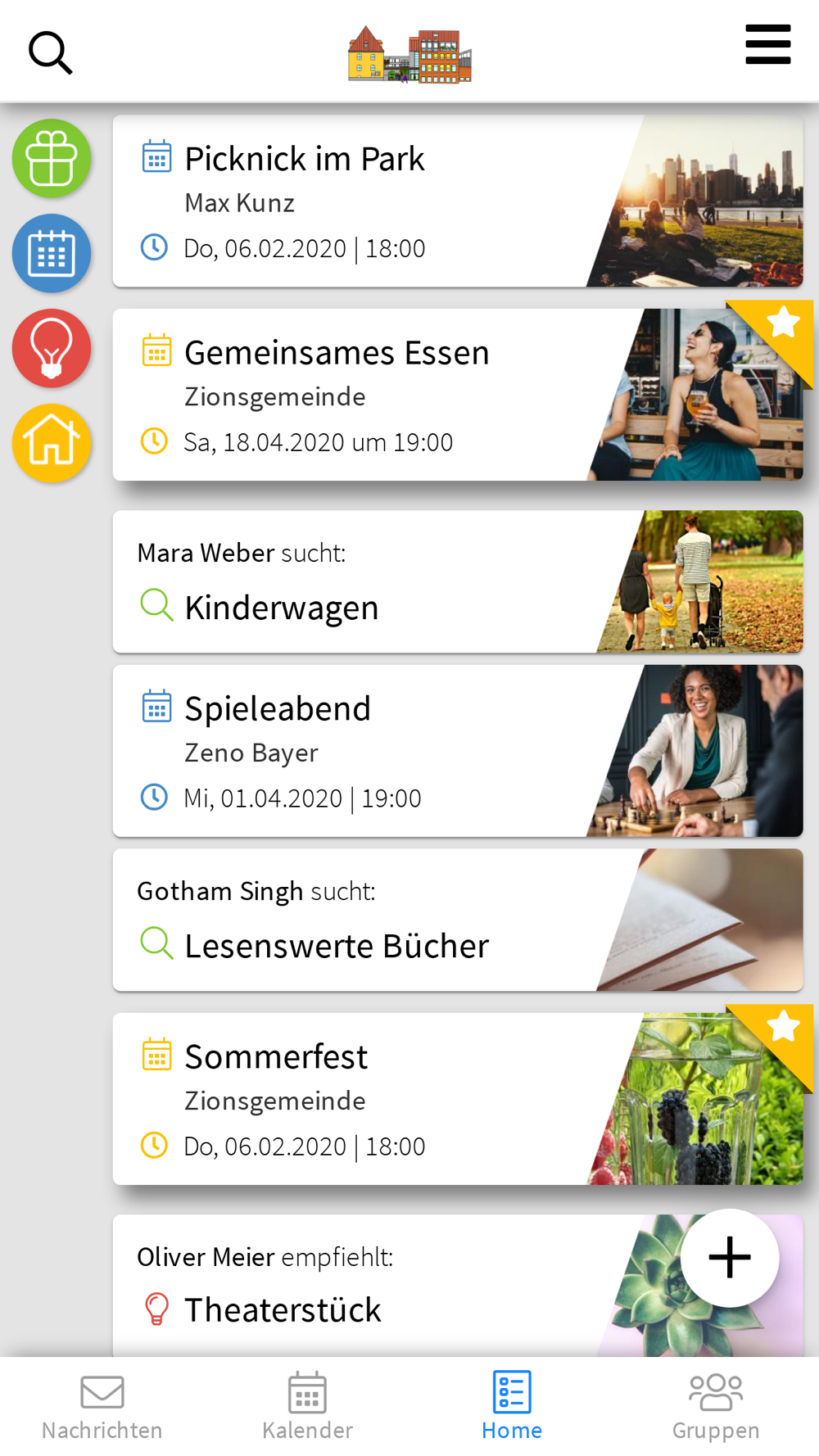This screenshot has height=1456, width=819.
Task: Open the Sommerfest event card
Action: 458,1099
